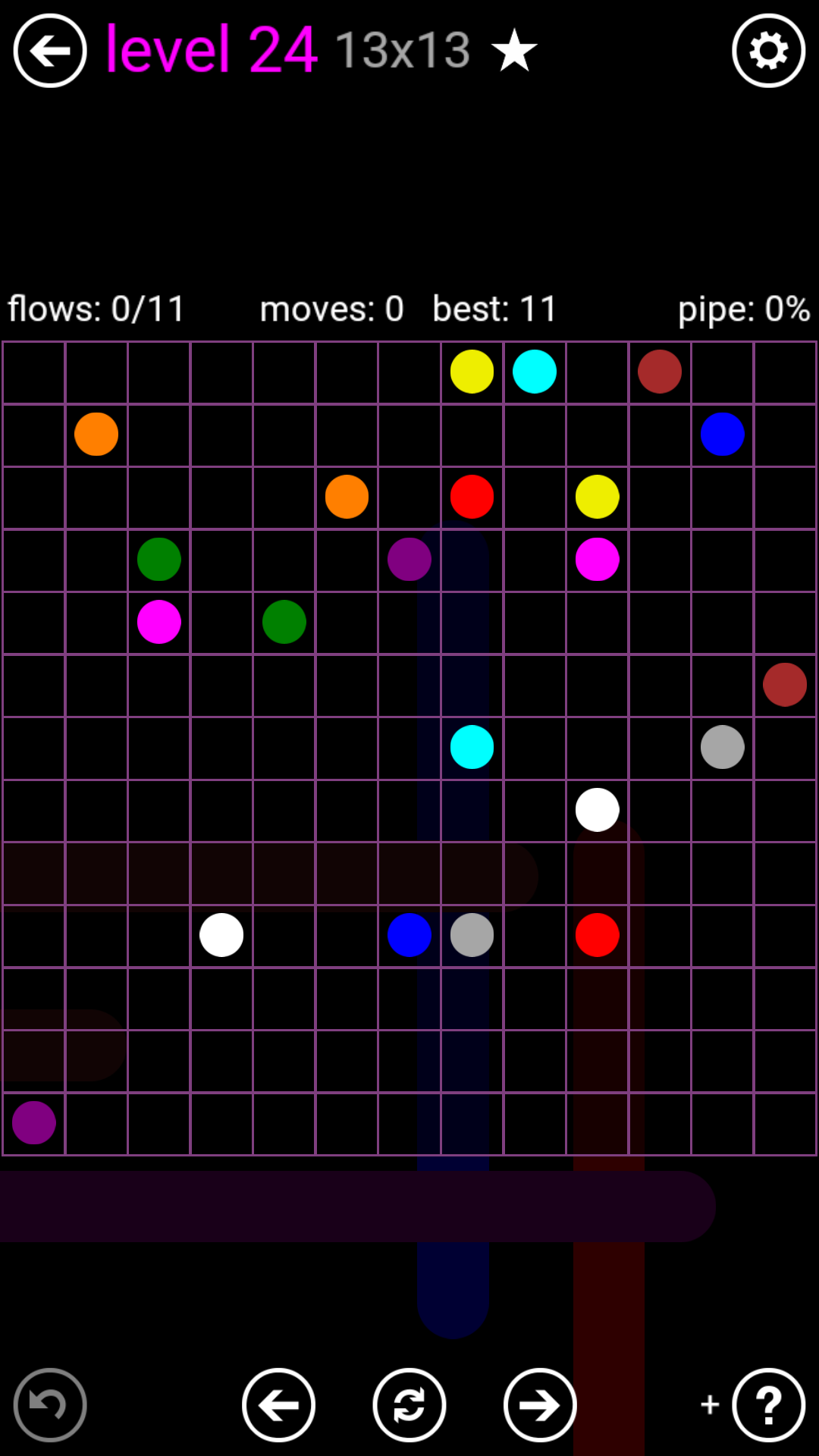Tap the single purple dot in the bottom row

(34, 1123)
